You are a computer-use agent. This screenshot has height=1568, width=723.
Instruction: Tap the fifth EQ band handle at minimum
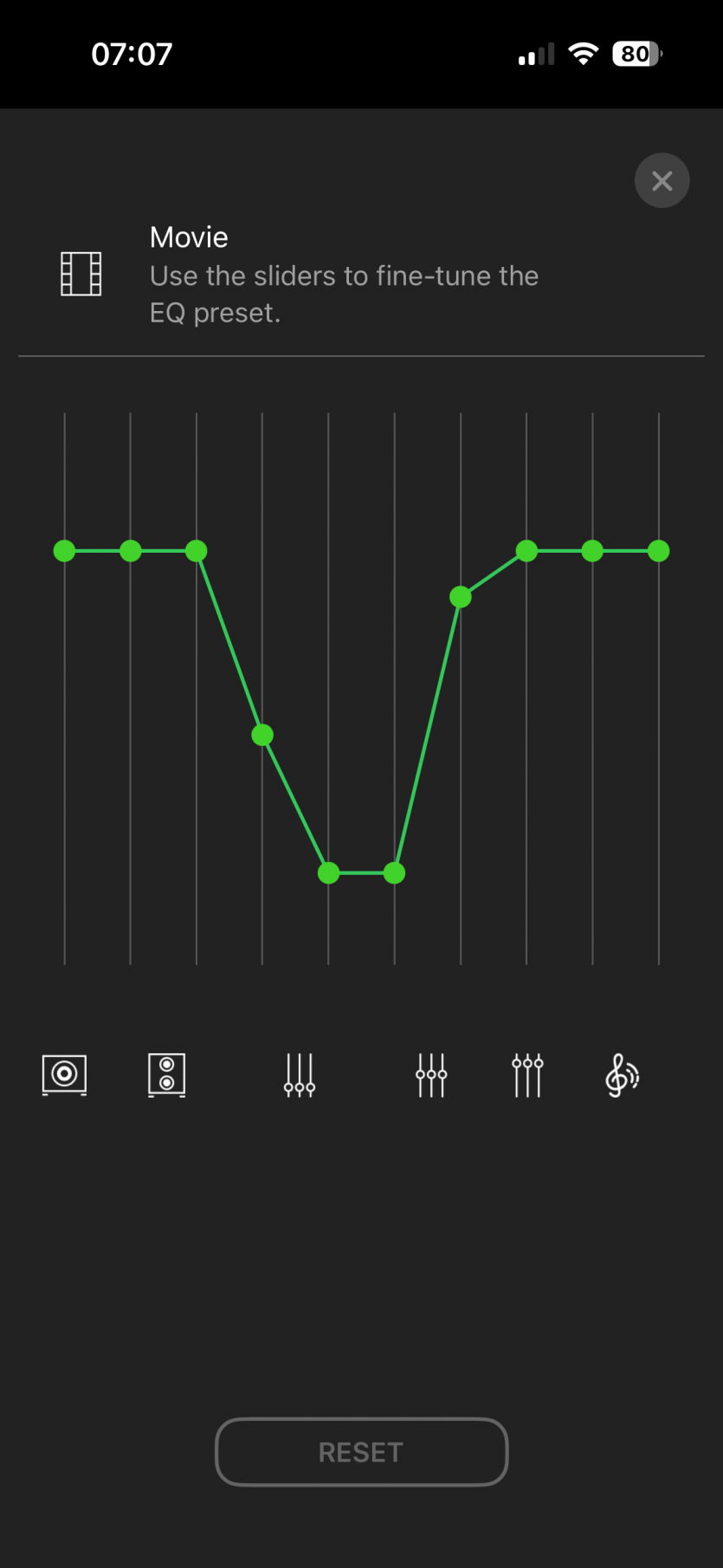[328, 873]
